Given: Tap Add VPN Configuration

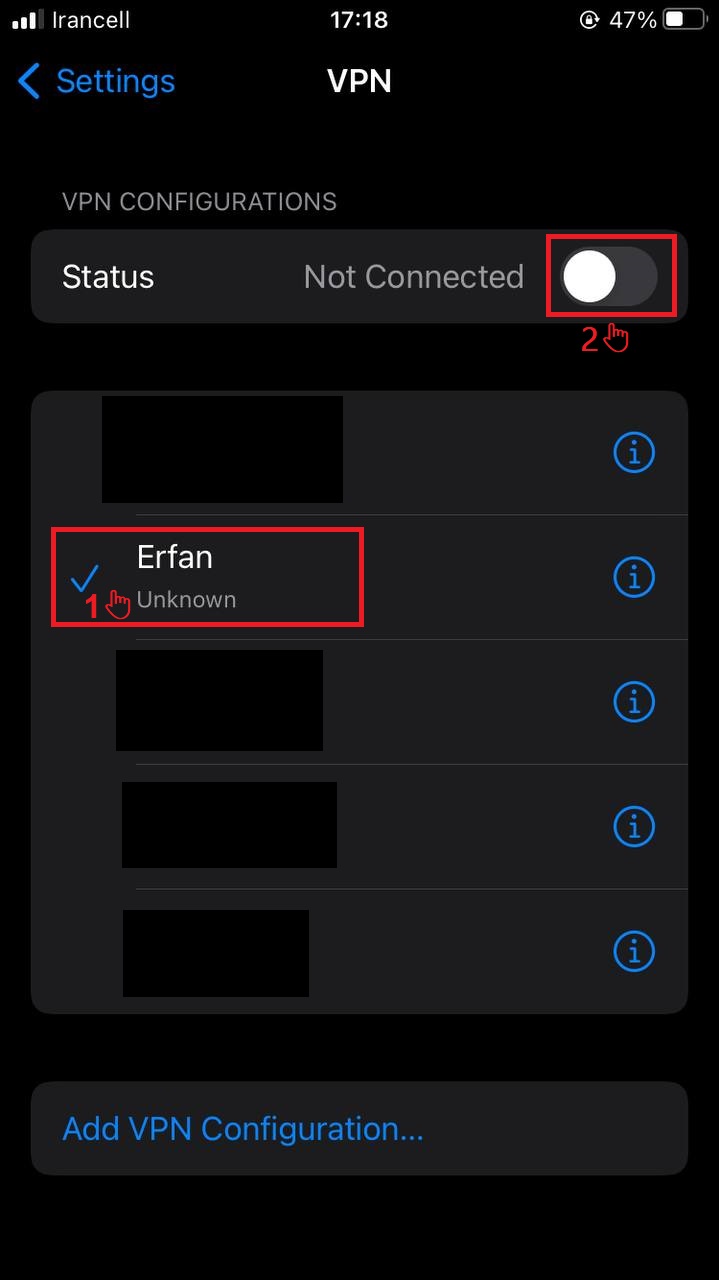Looking at the screenshot, I should pyautogui.click(x=243, y=1128).
